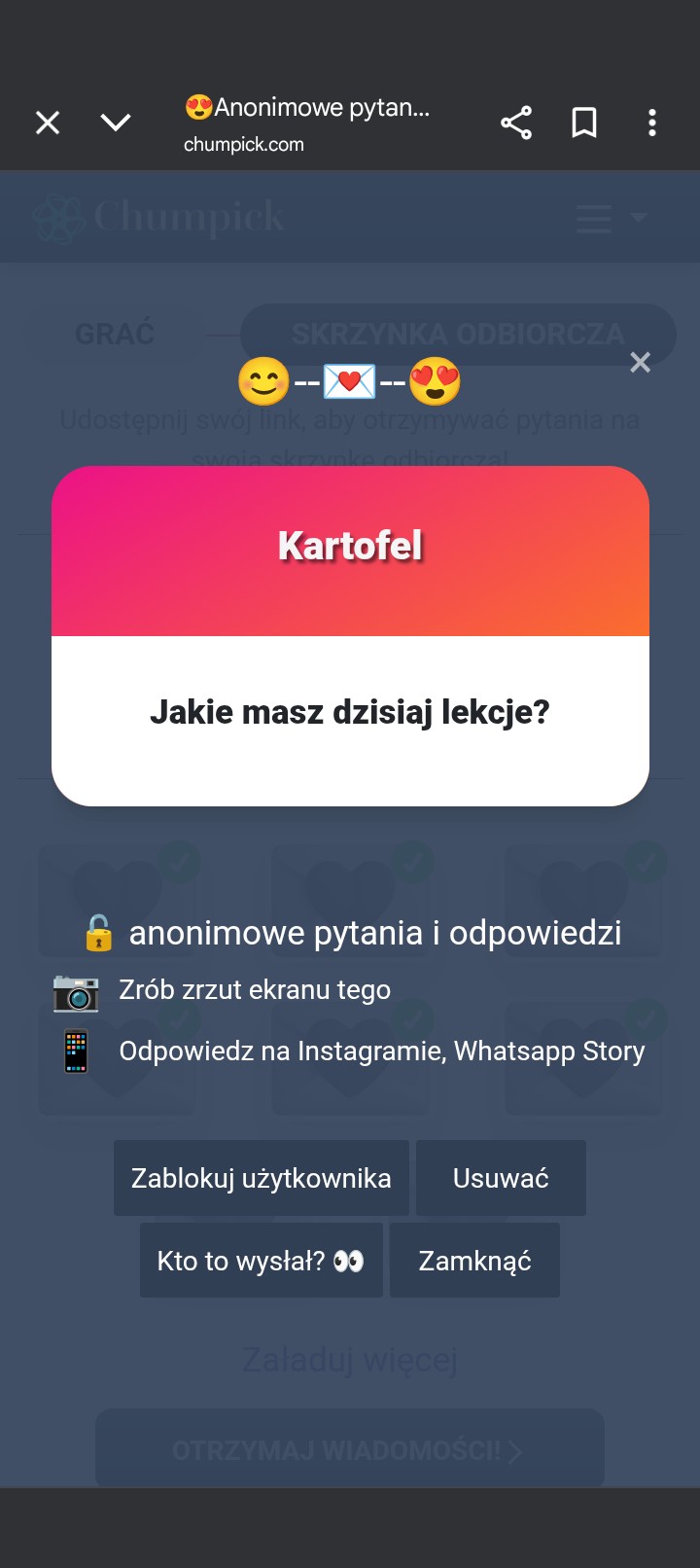Viewport: 700px width, 1568px height.
Task: Tap Kto to wysłał? button
Action: click(261, 1261)
